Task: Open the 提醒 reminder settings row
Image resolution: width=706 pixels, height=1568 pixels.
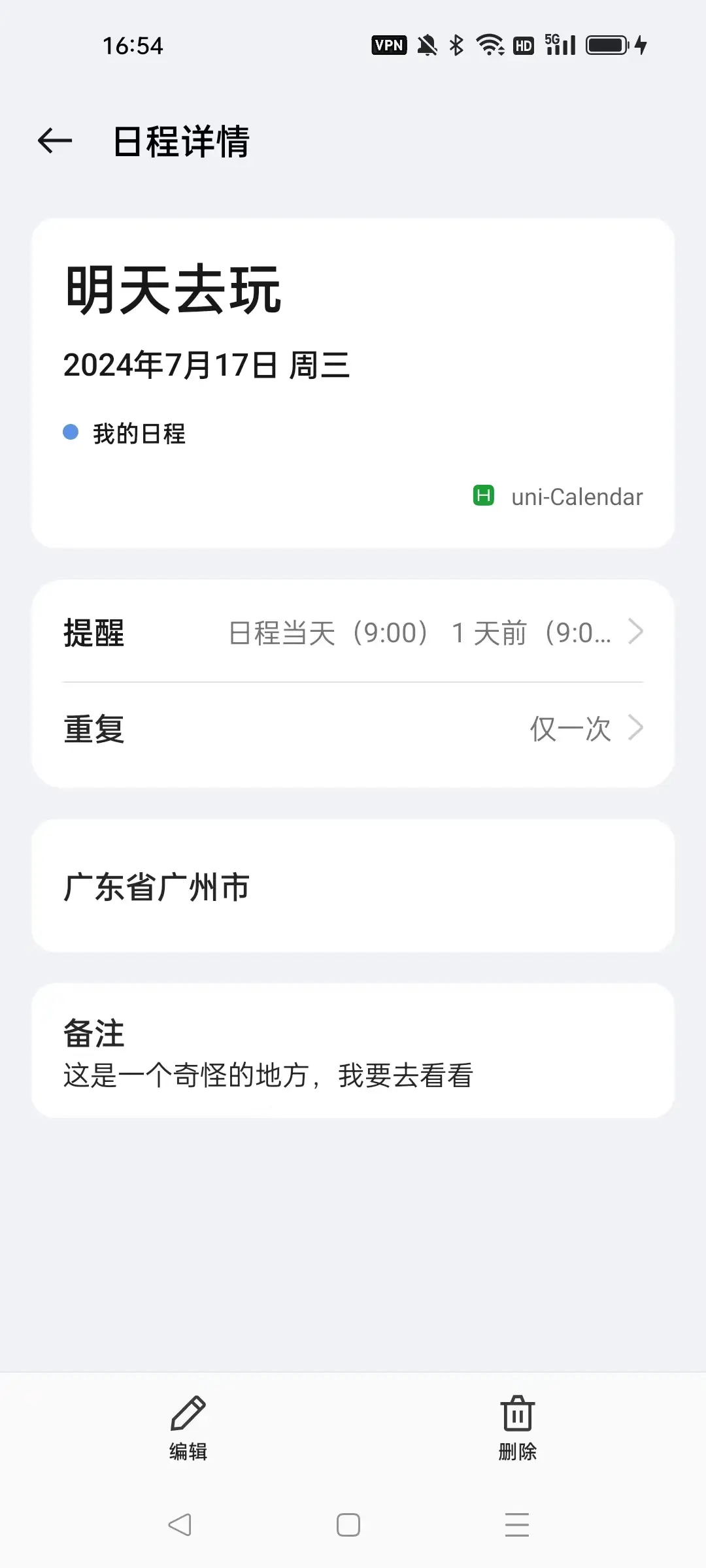Action: tap(353, 632)
